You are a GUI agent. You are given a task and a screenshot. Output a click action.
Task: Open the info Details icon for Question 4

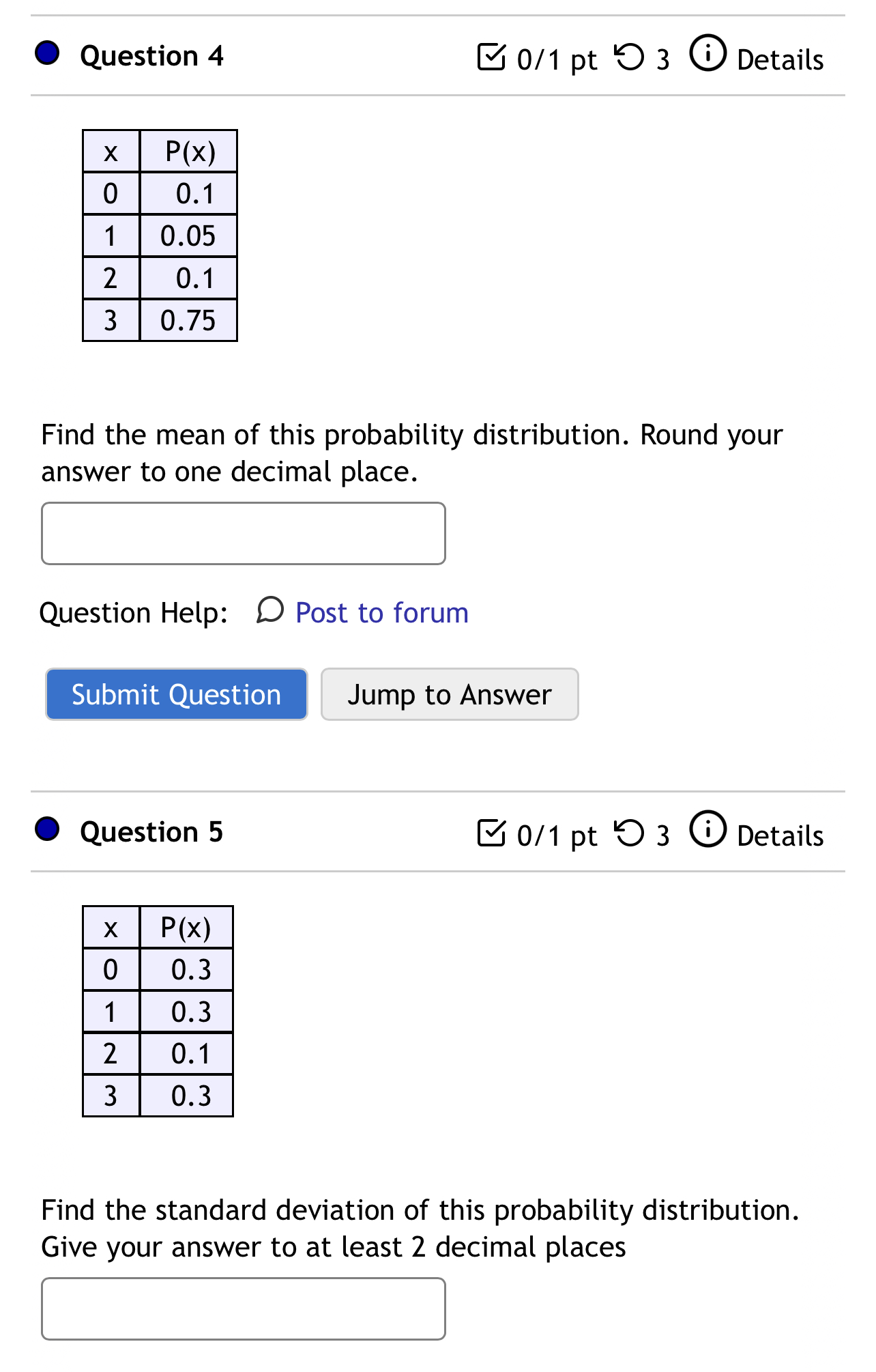coord(707,53)
